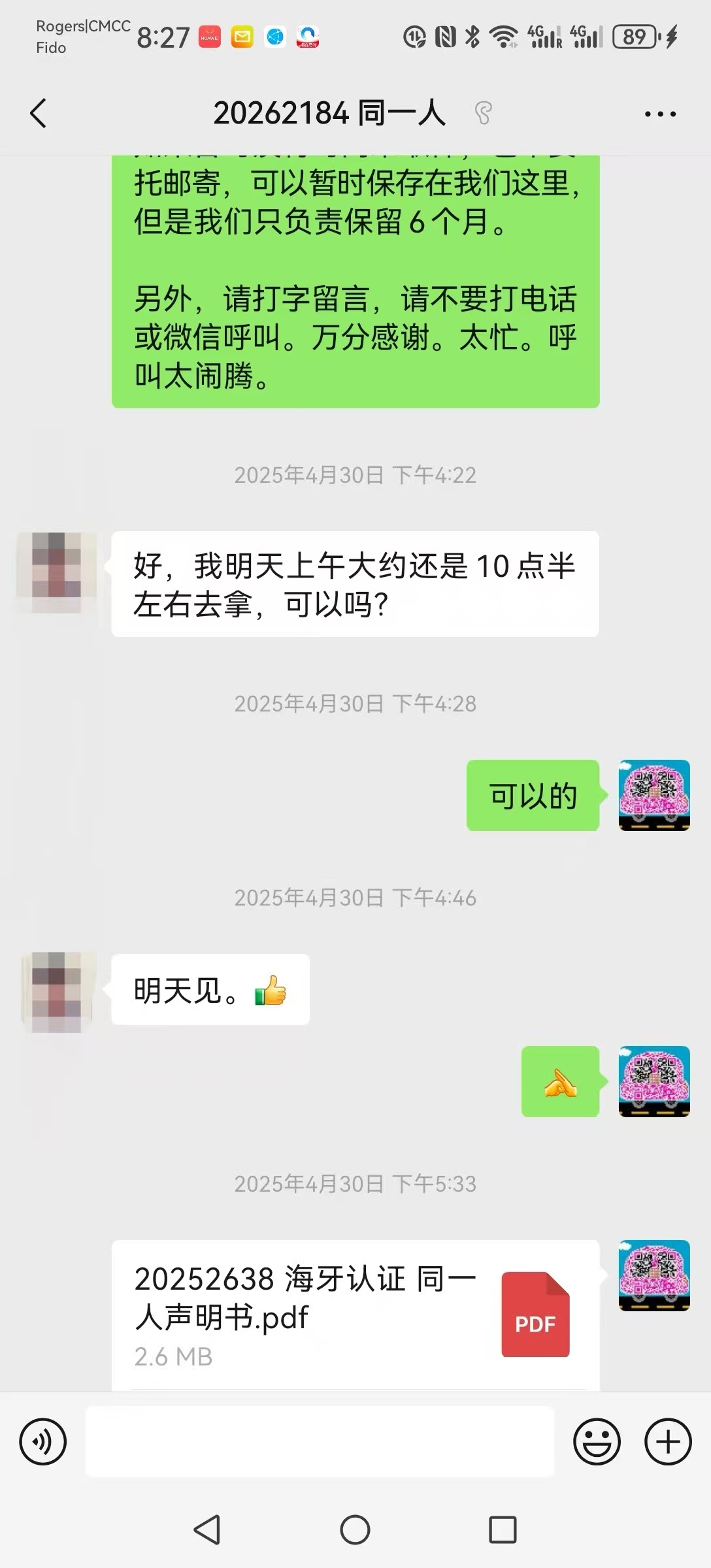Open the 海牙认证 同一人声明书 PDF file

355,1313
